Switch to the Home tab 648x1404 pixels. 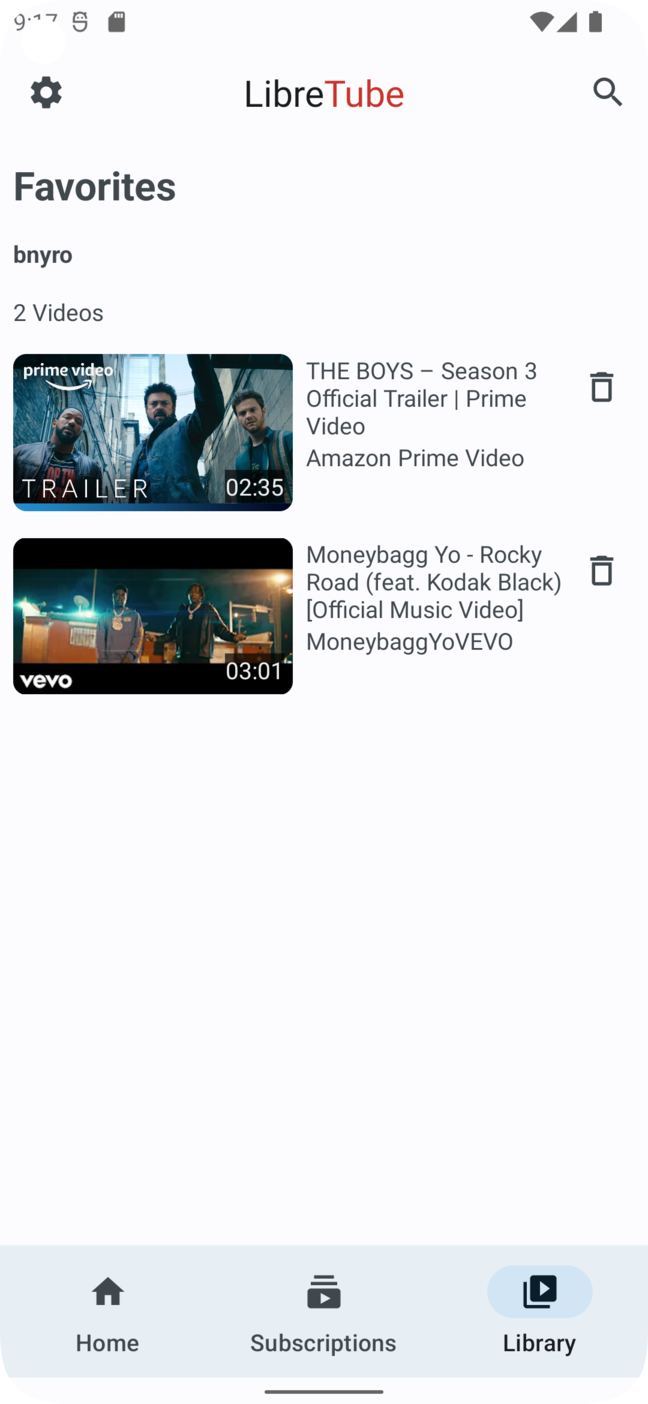(108, 1313)
